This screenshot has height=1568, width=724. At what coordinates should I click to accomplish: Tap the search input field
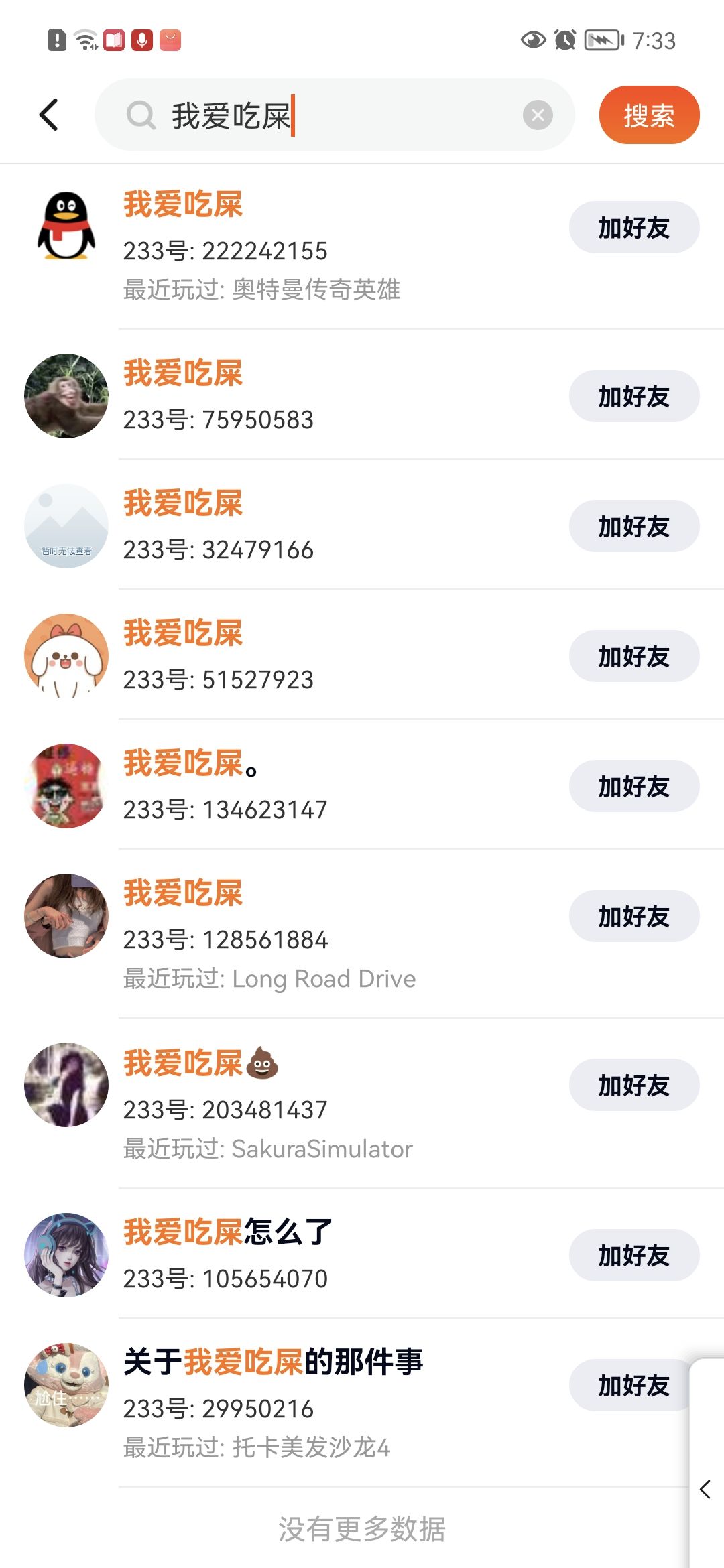(335, 115)
